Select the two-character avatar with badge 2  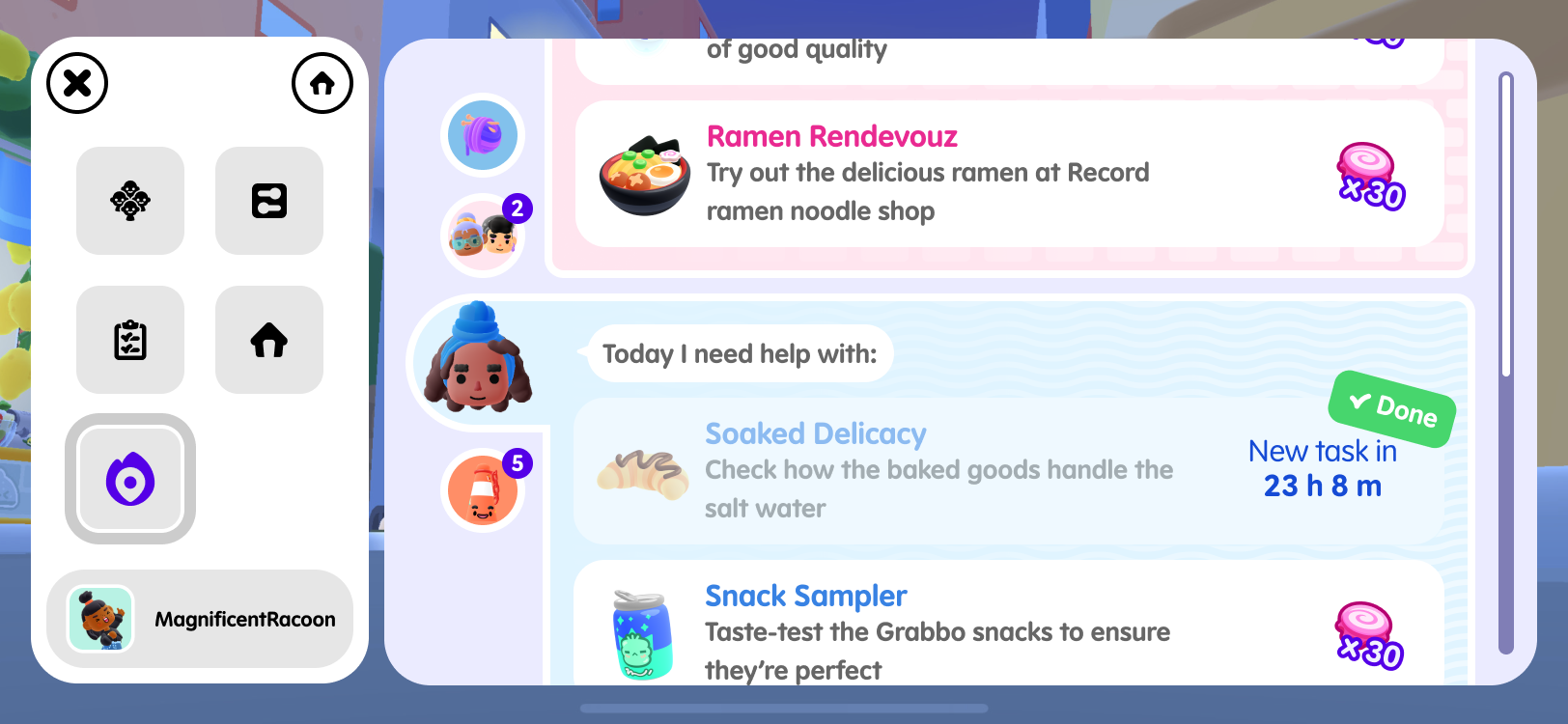[x=483, y=235]
